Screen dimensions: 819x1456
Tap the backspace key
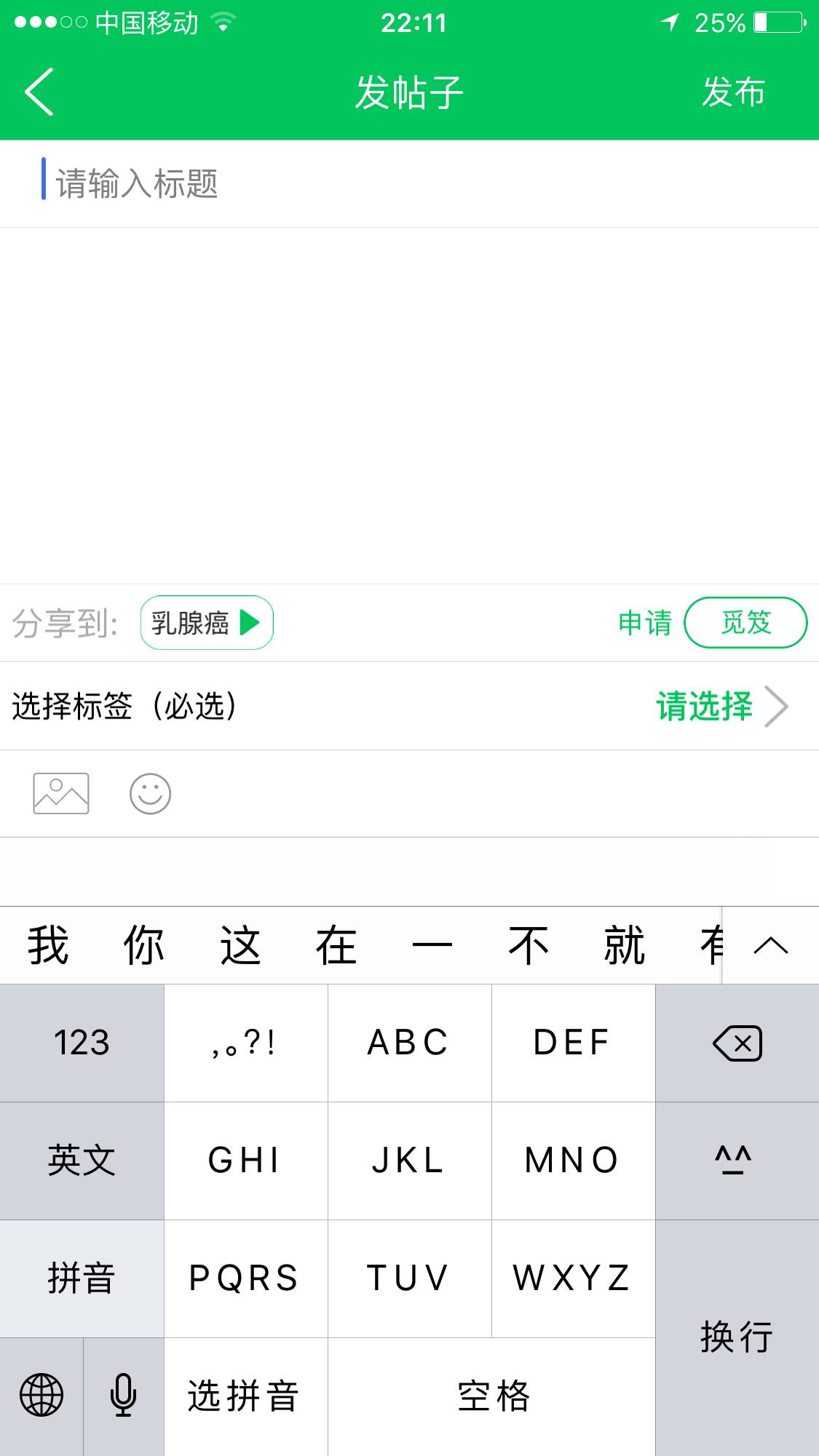click(737, 1043)
